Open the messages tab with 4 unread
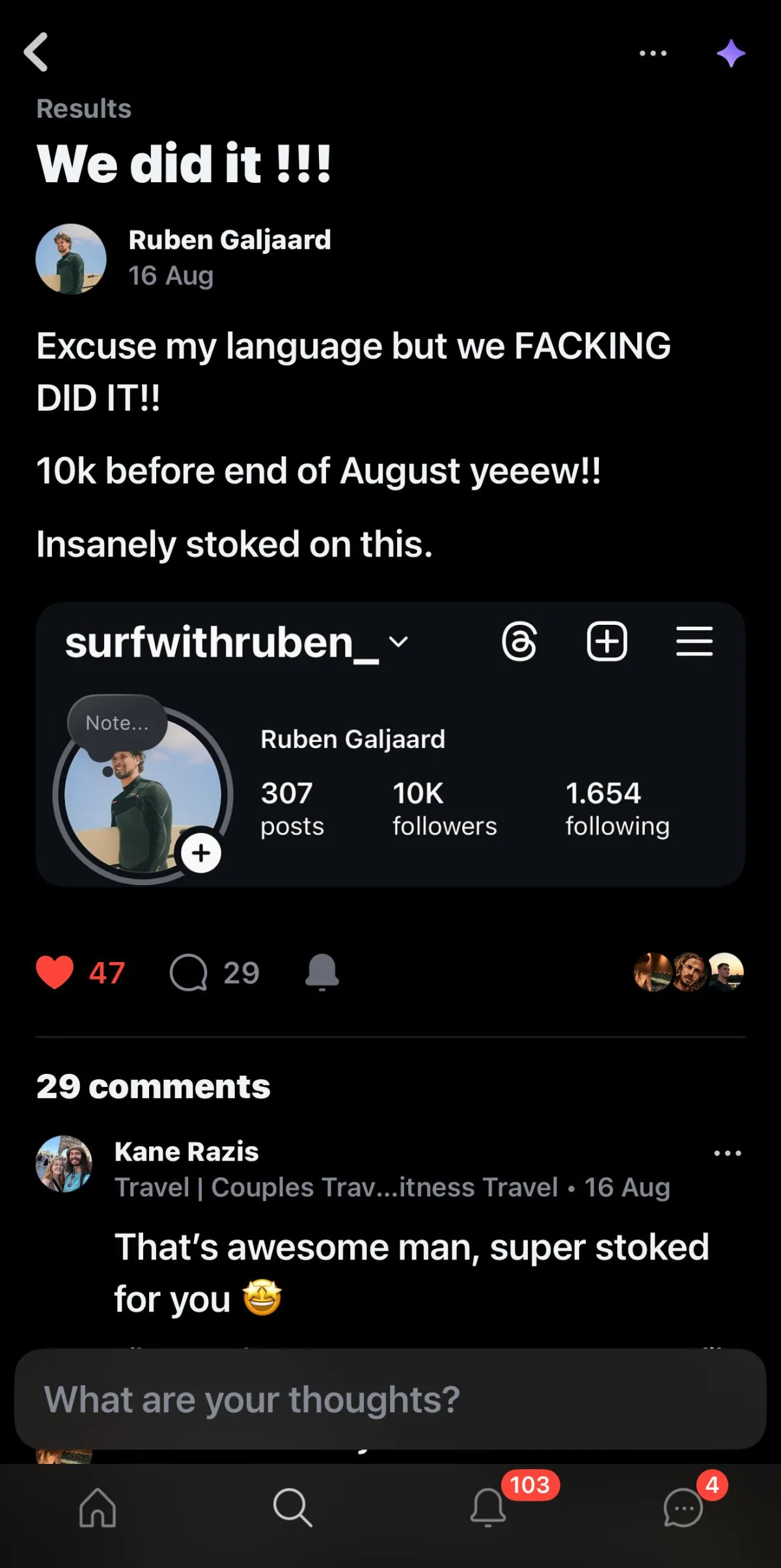This screenshot has width=781, height=1568. point(683,1507)
